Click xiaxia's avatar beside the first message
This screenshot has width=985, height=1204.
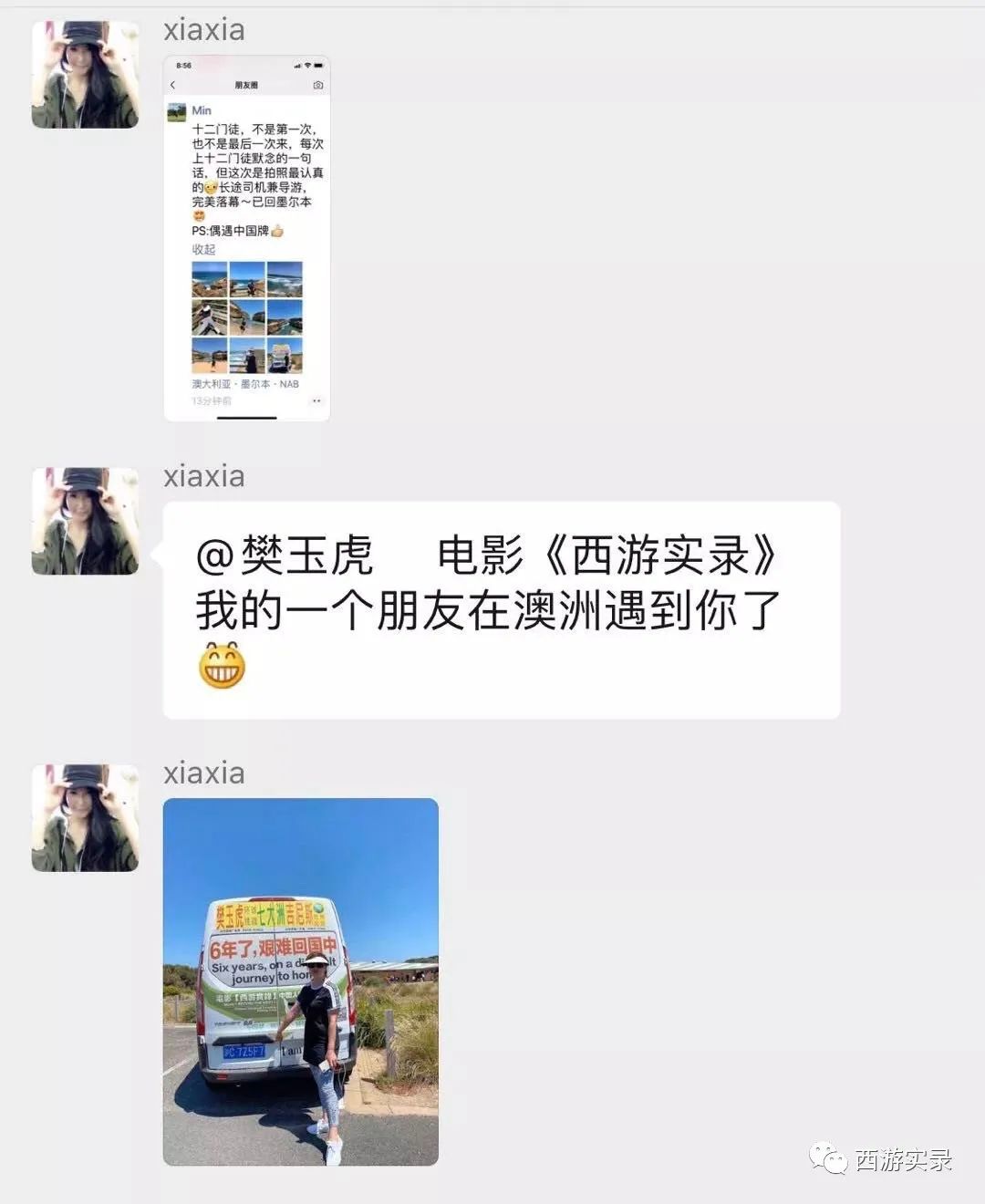pos(85,76)
